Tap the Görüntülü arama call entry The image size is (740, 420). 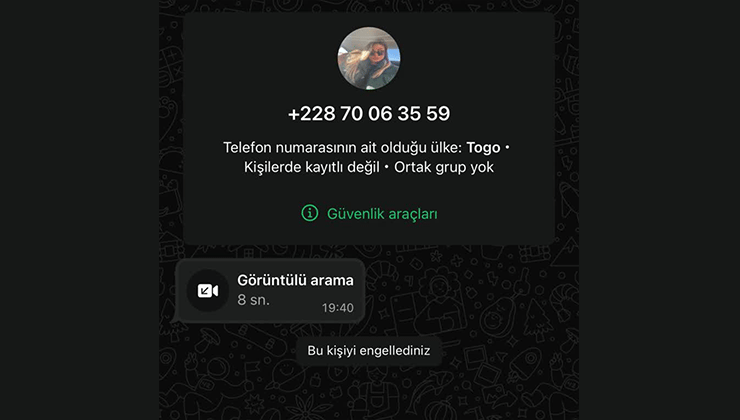point(270,290)
